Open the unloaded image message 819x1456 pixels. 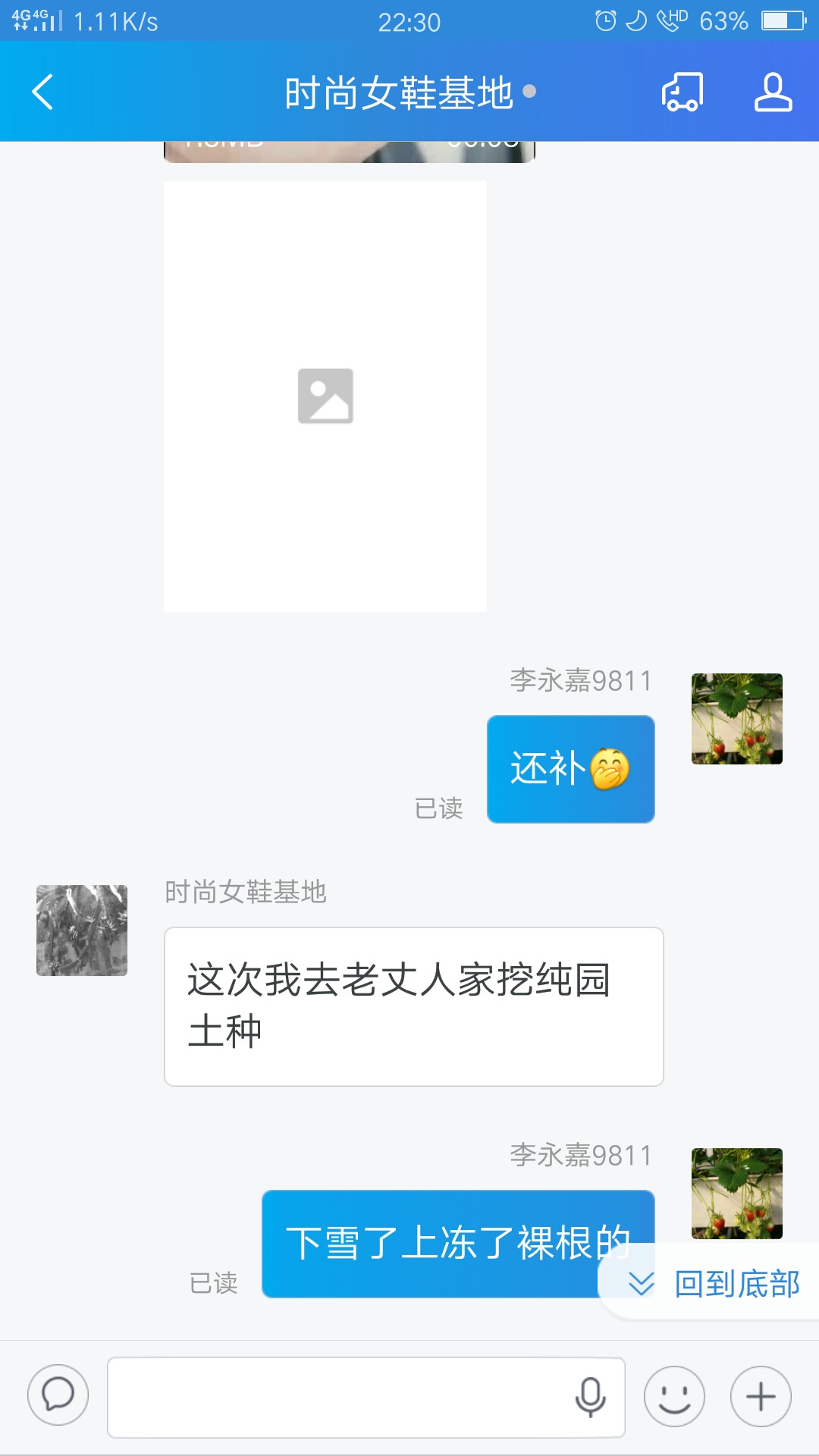(x=325, y=396)
